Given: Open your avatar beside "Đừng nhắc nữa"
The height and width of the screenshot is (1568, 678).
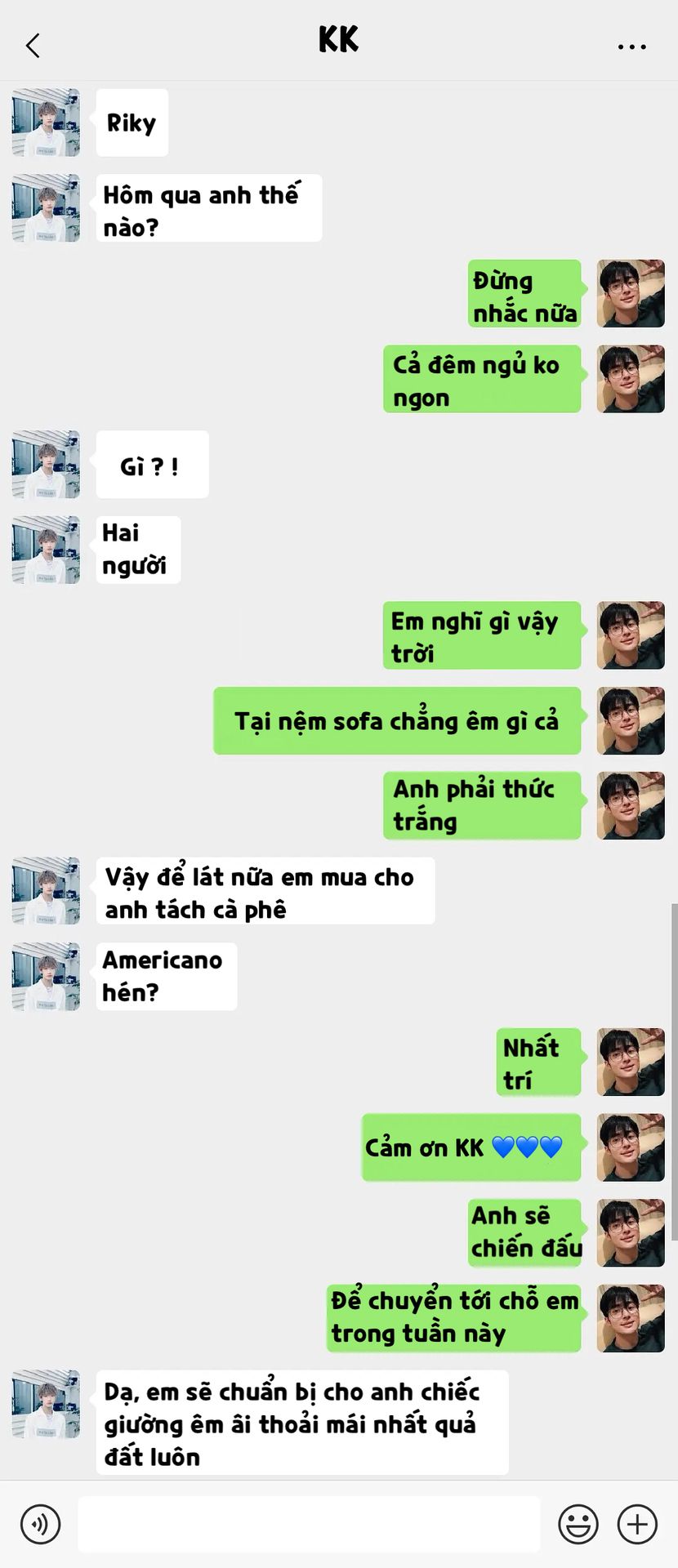Looking at the screenshot, I should (630, 294).
